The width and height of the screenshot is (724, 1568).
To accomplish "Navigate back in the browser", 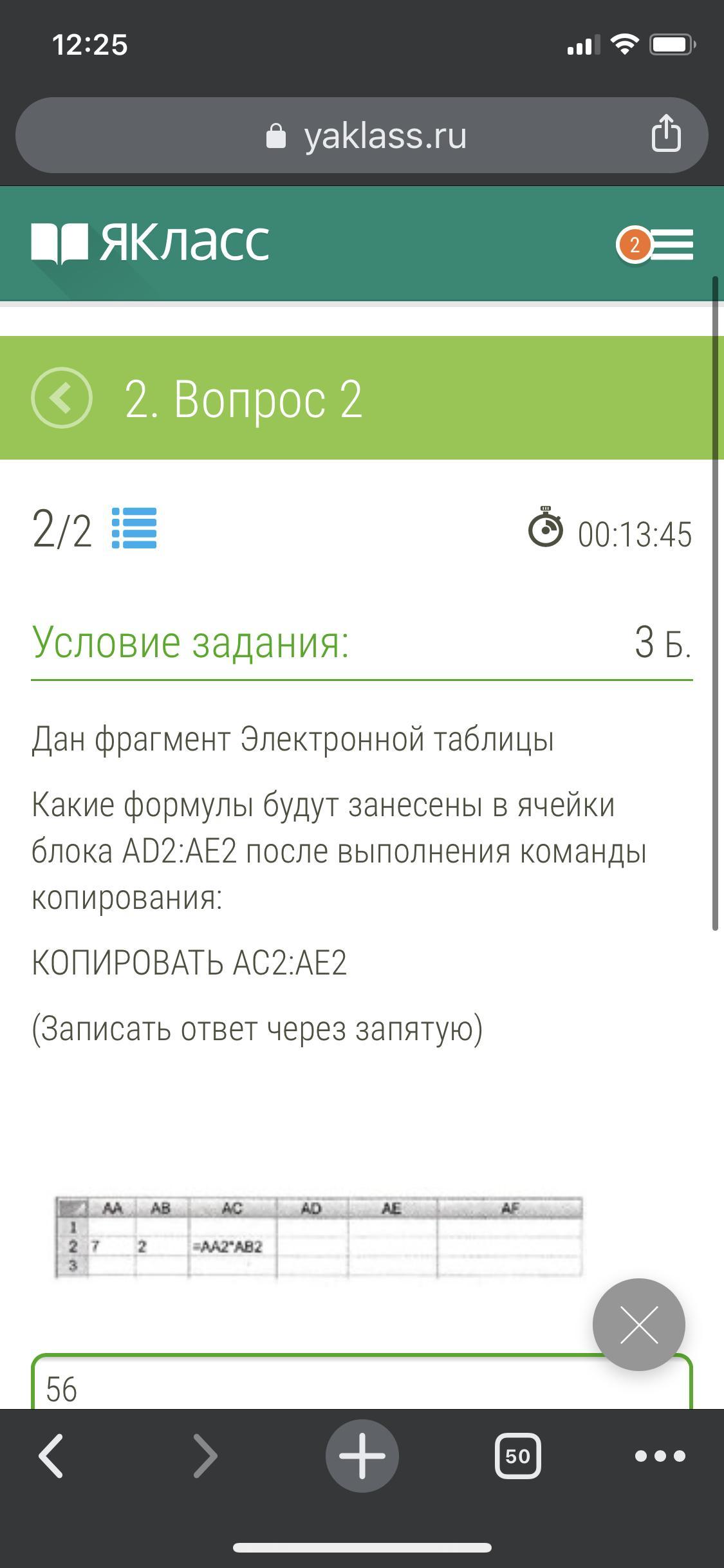I will click(x=51, y=1456).
